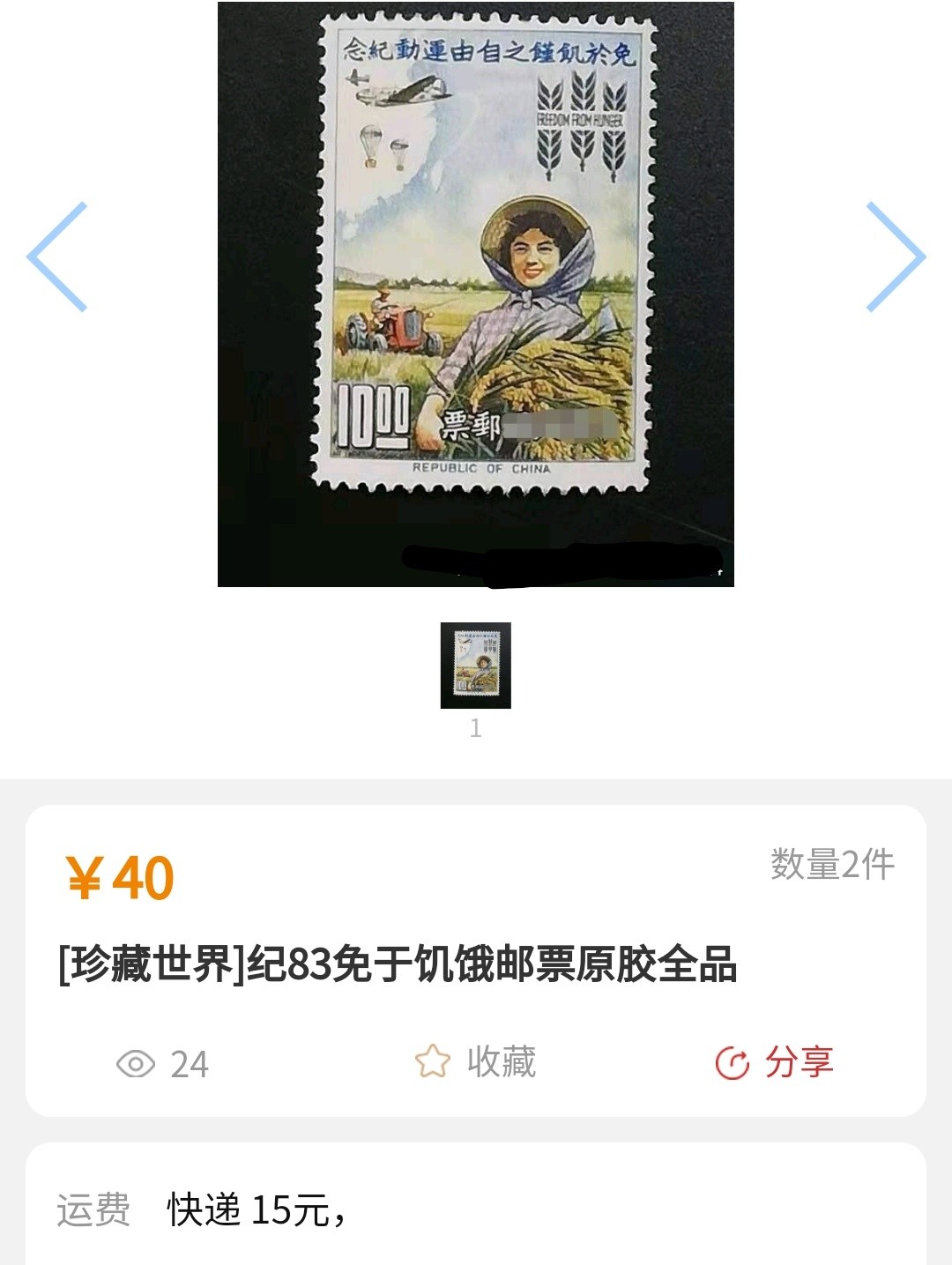Show the previous product image
952x1265 pixels.
point(58,257)
